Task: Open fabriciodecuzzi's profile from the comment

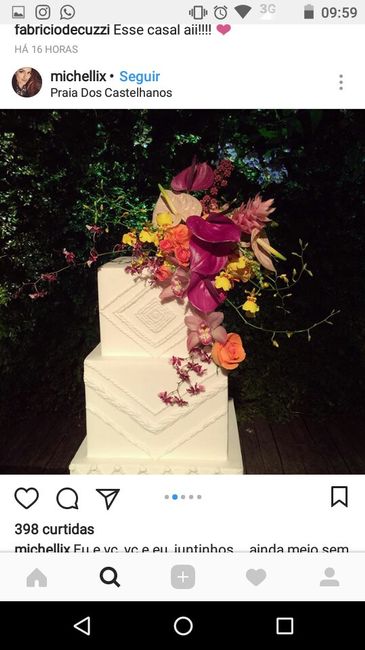Action: coord(62,30)
